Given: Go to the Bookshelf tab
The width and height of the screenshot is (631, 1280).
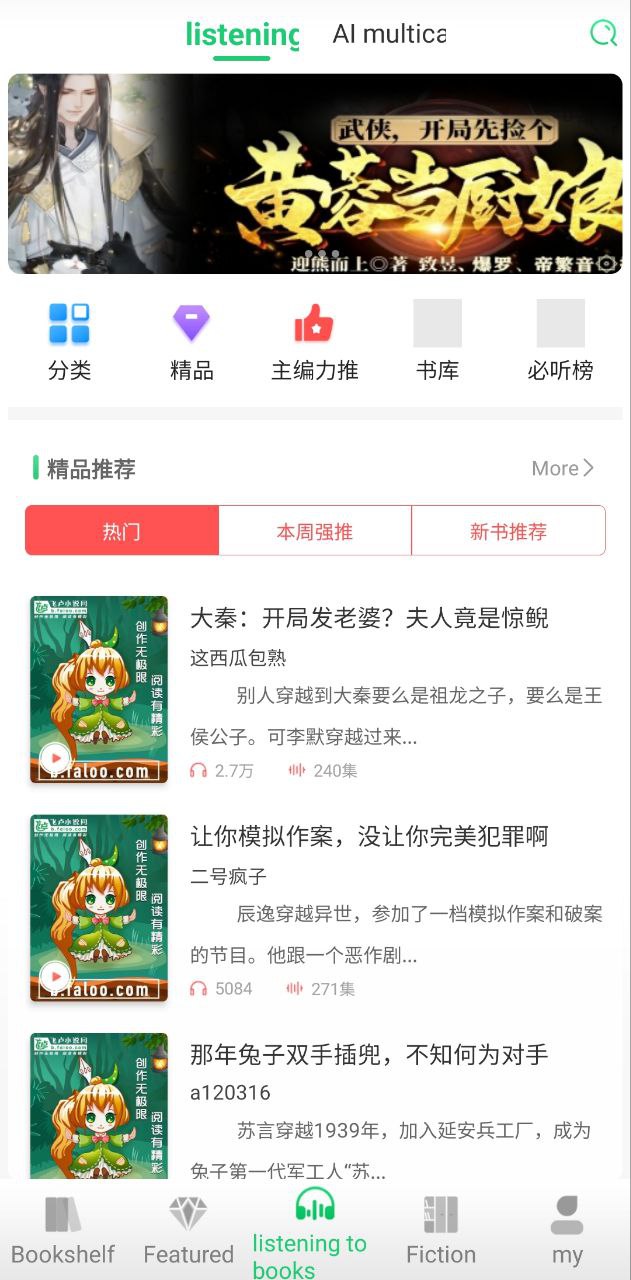Looking at the screenshot, I should pos(63,1231).
